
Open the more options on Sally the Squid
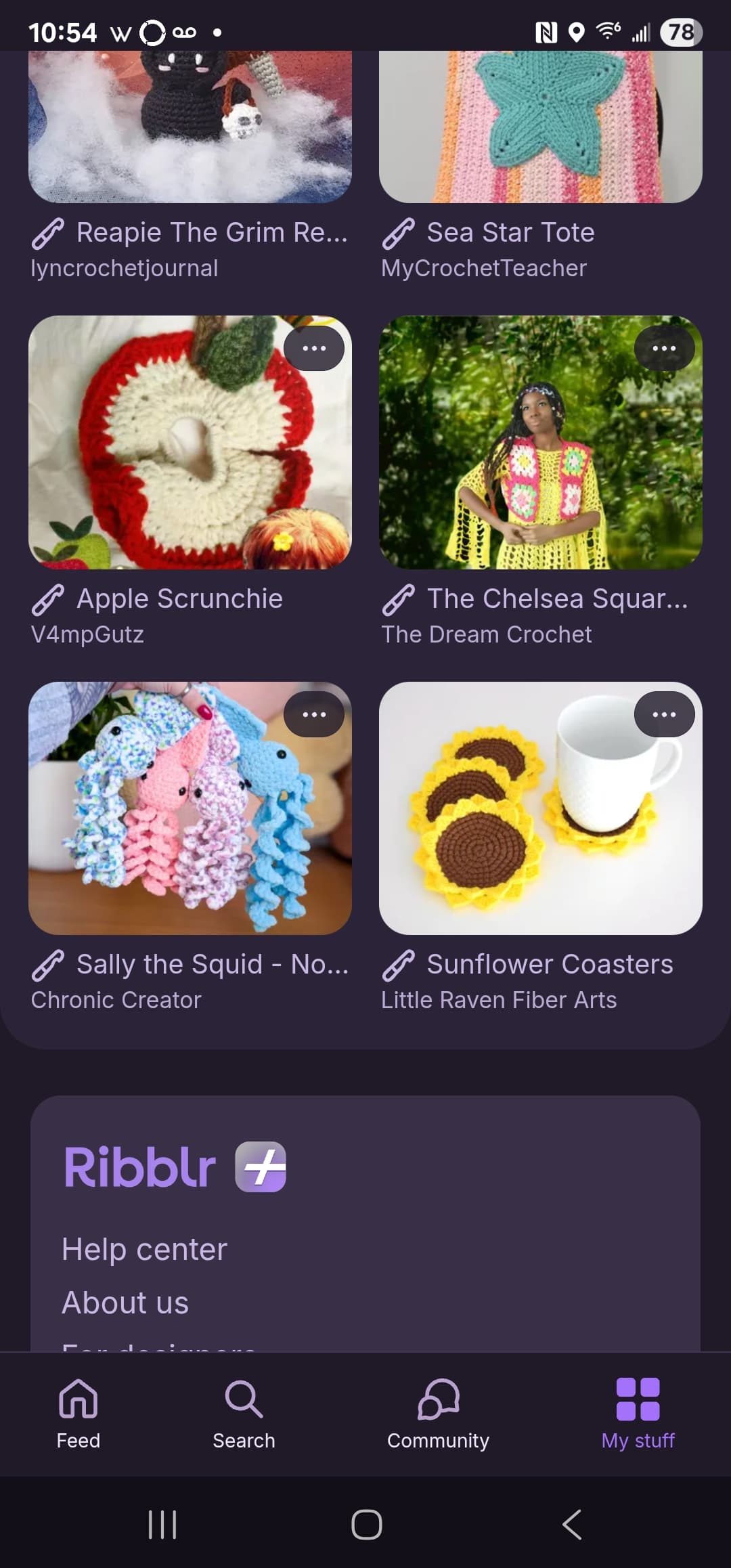coord(314,714)
